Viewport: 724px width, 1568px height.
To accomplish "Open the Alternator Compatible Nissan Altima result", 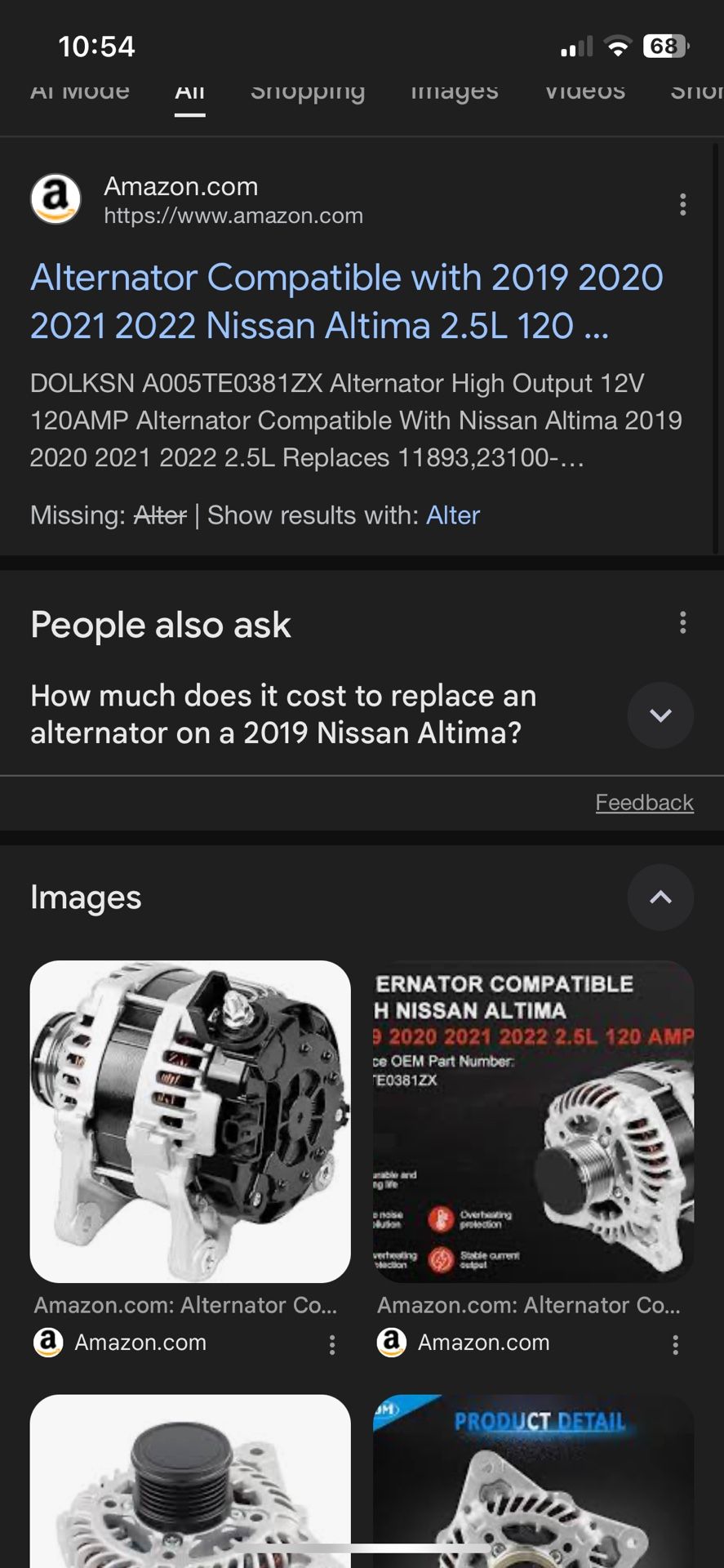I will click(x=346, y=301).
